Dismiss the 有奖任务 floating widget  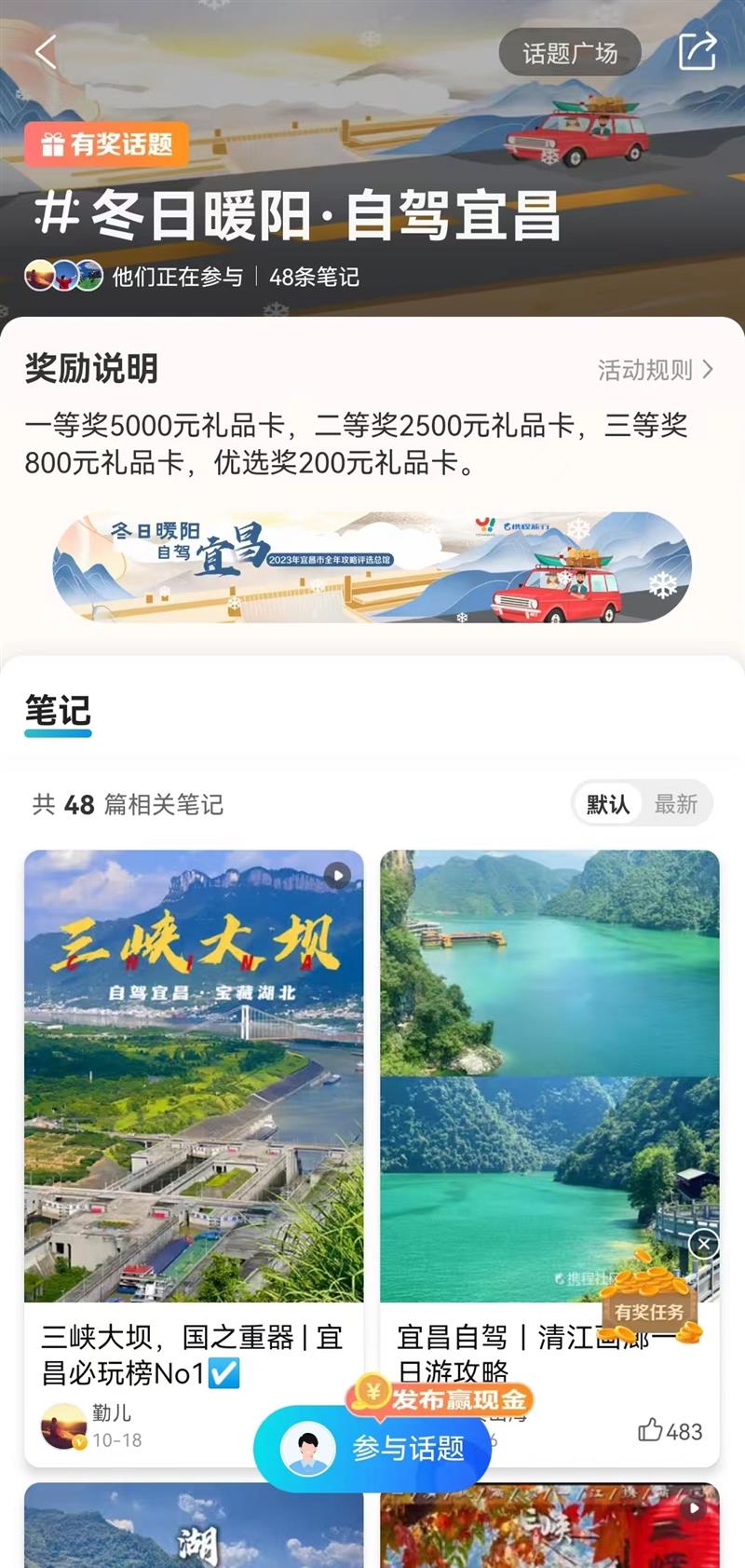click(x=704, y=1243)
